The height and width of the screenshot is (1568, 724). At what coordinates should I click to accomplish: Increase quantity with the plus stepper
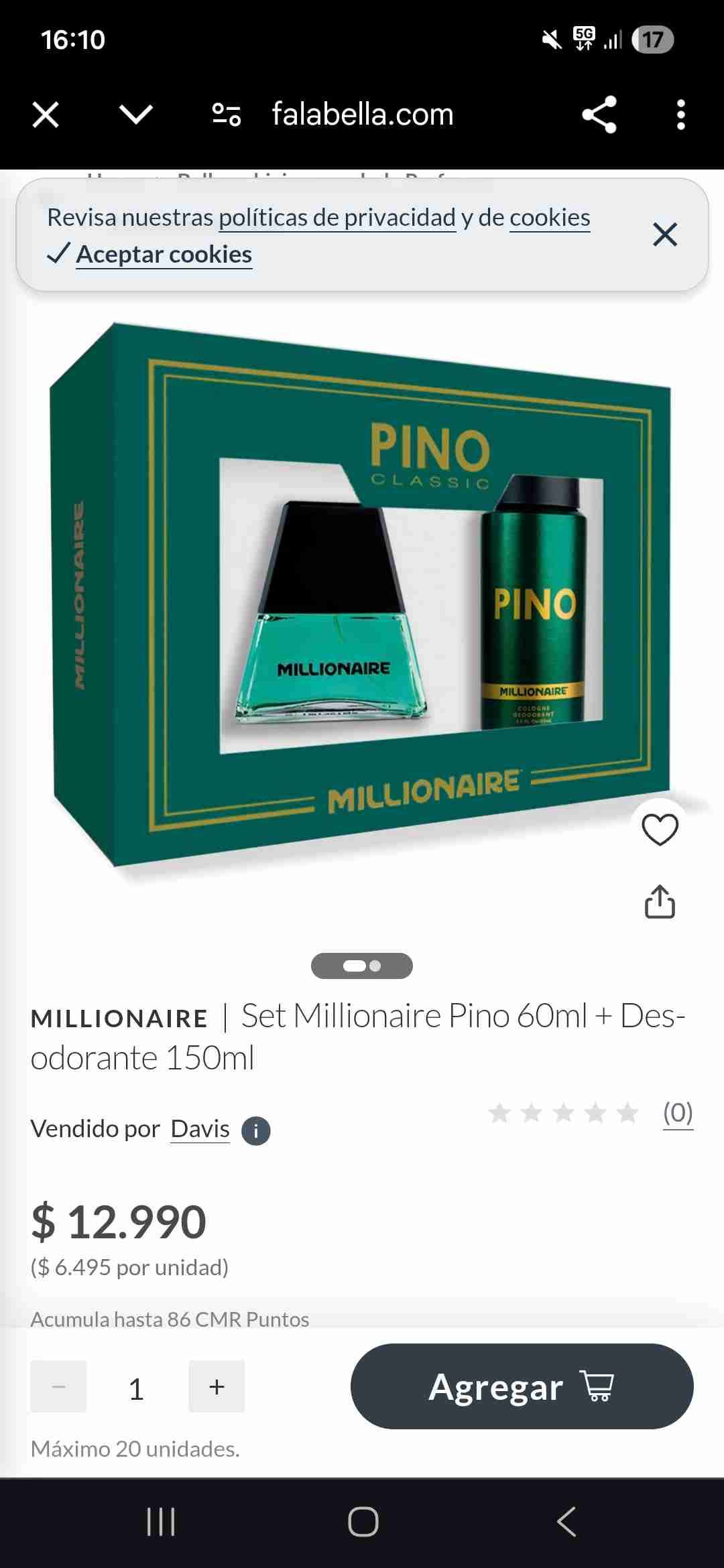click(217, 1387)
